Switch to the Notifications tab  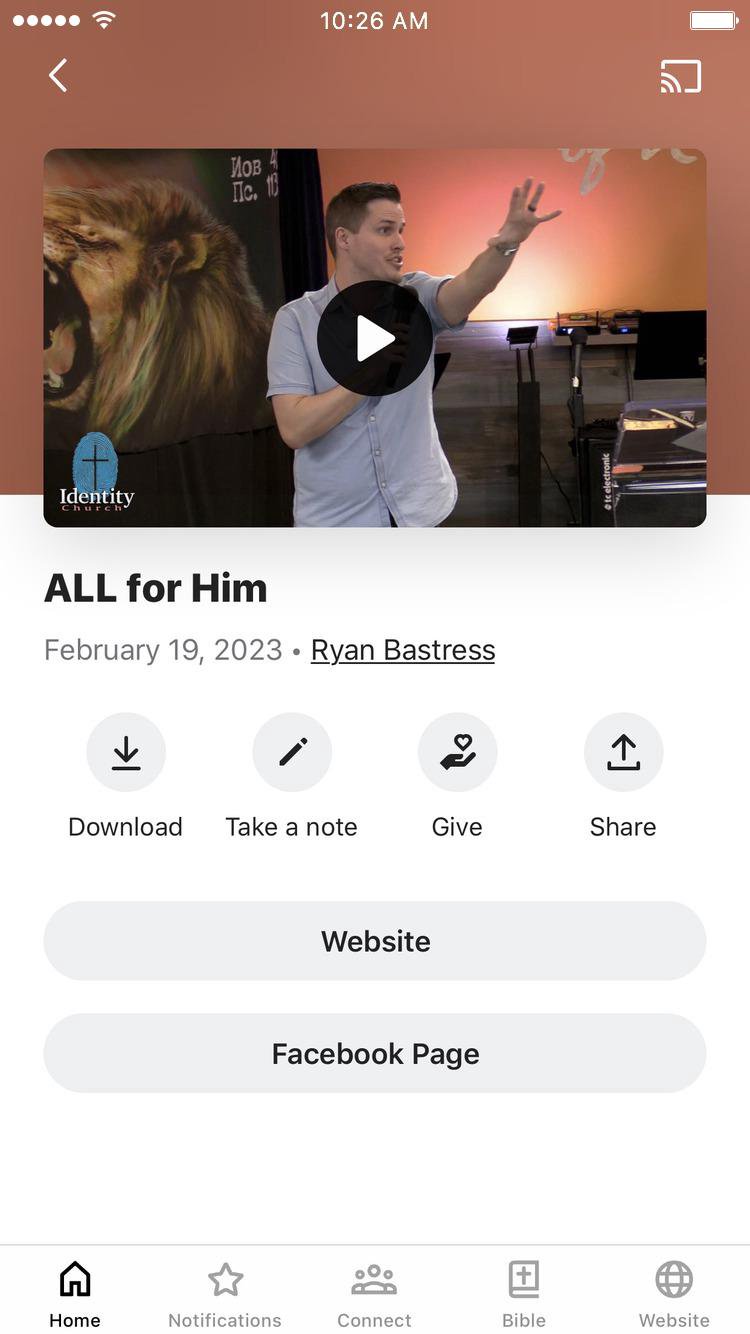(225, 1293)
